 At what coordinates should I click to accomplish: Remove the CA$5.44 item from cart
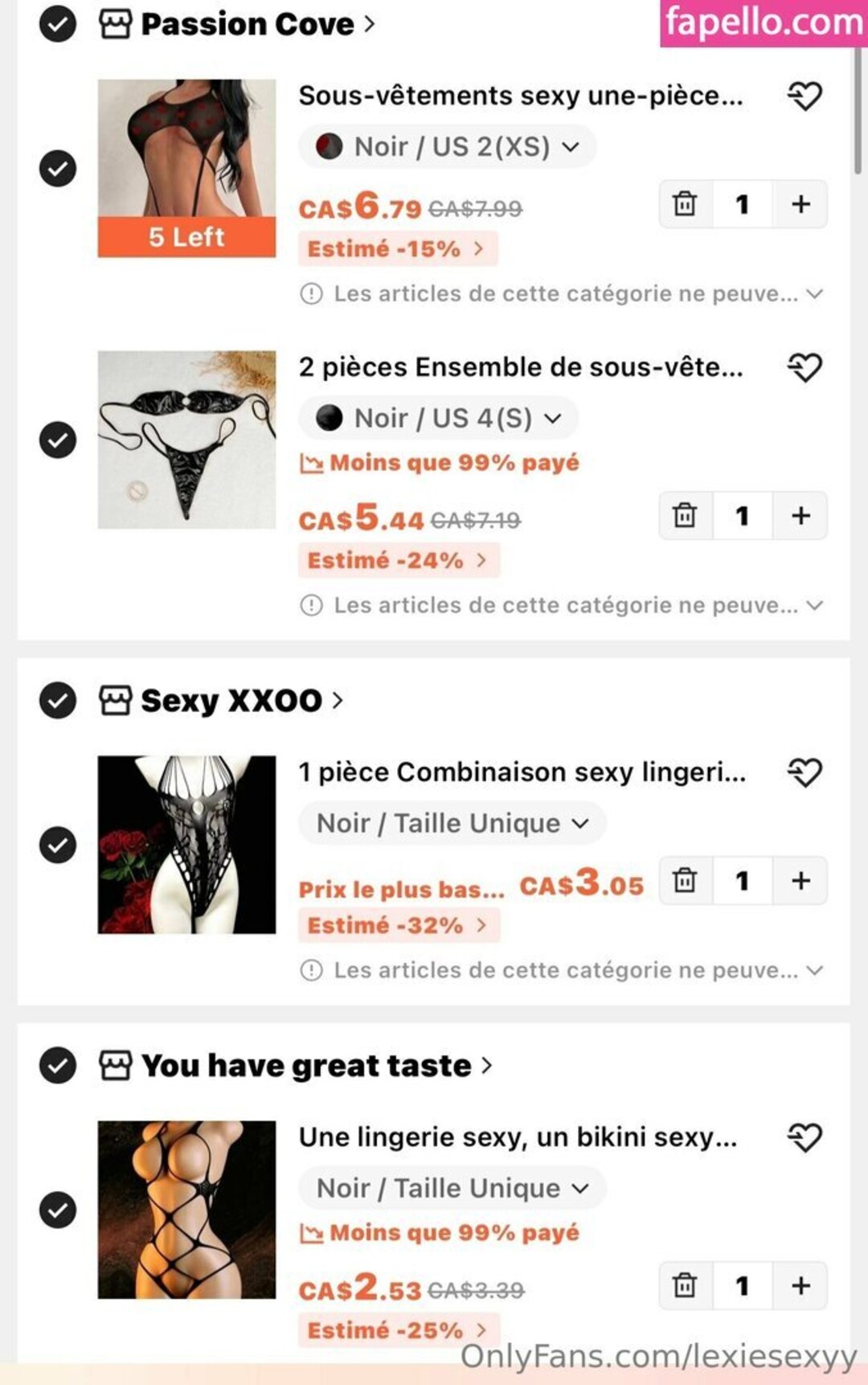(x=685, y=515)
